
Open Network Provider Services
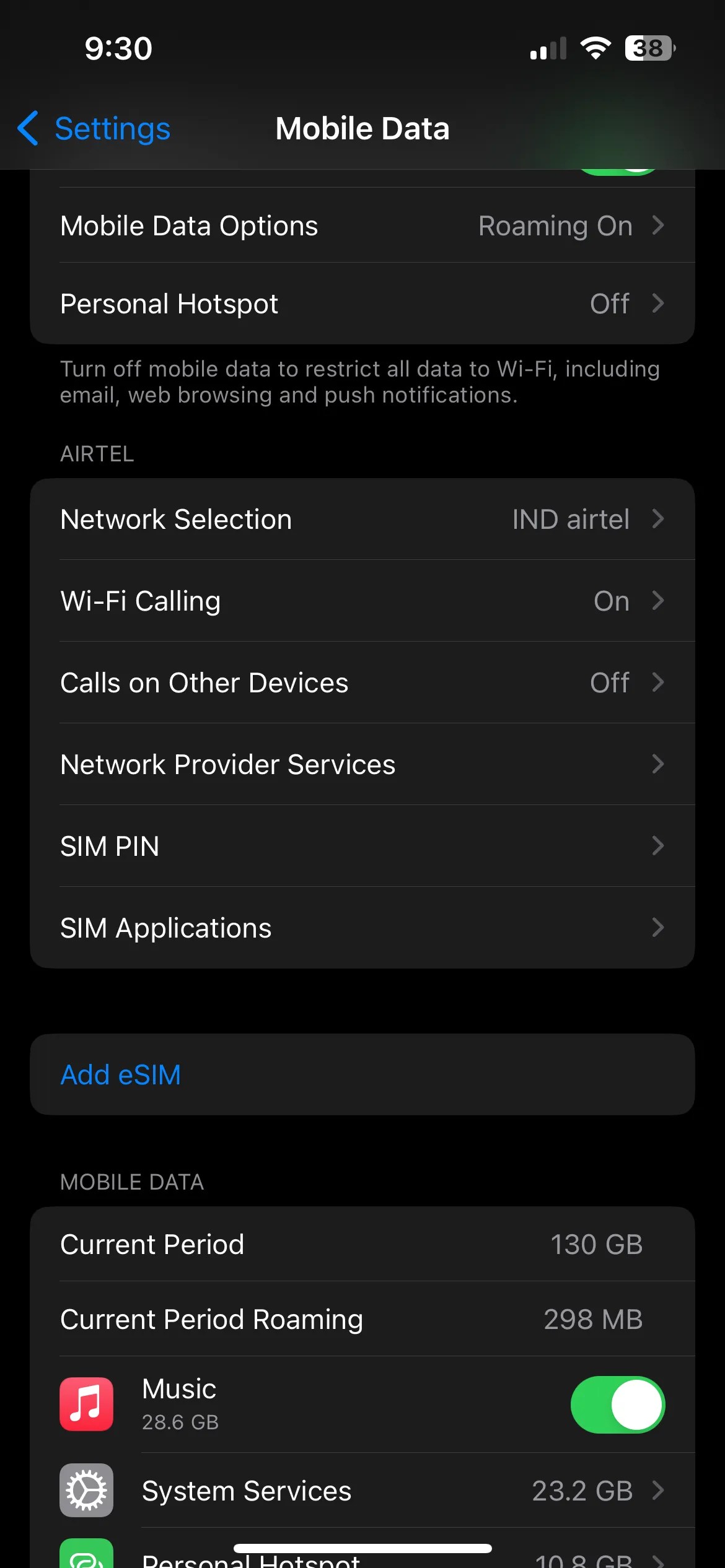(362, 764)
